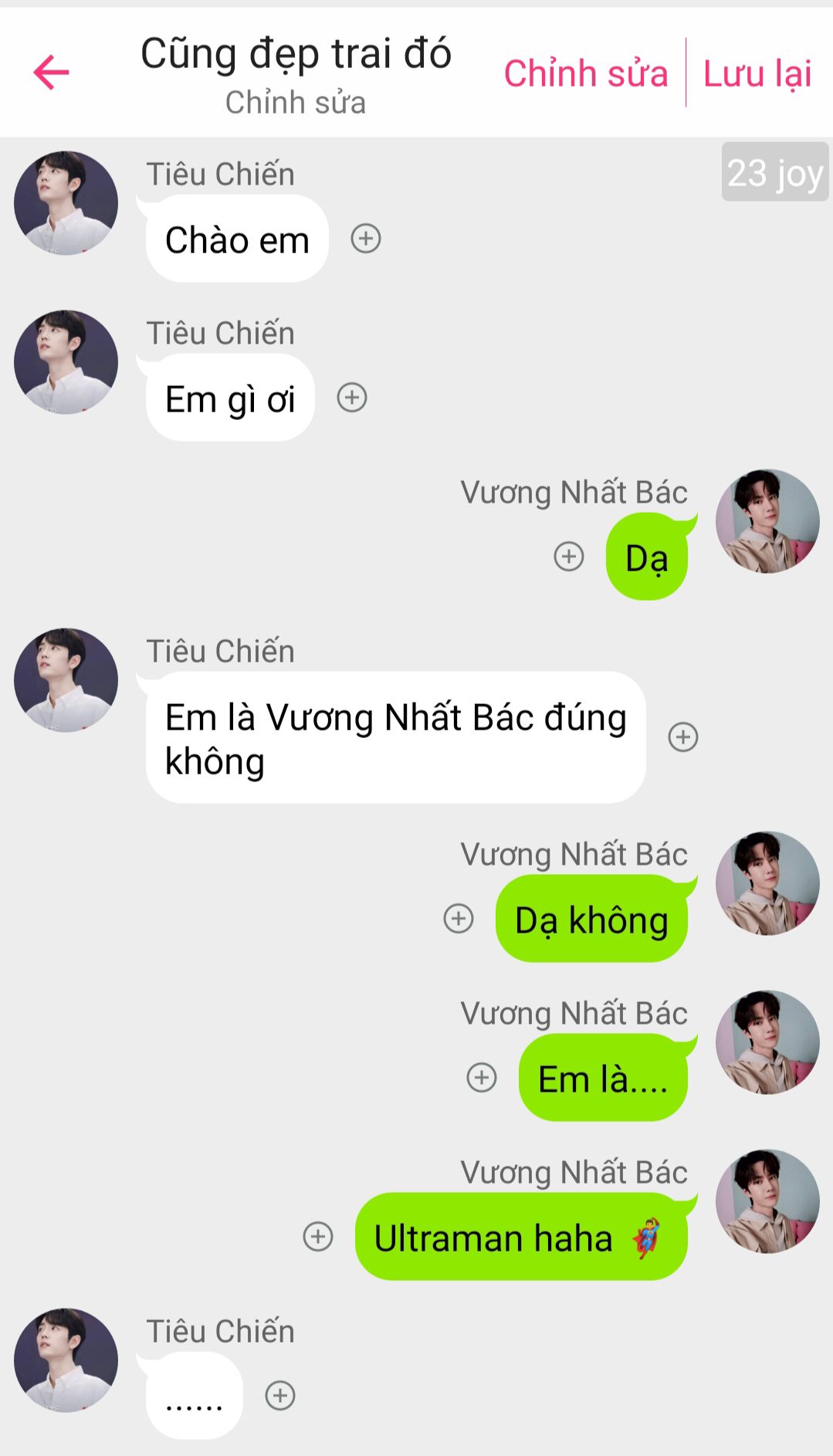Save with the Lưu lại button
This screenshot has height=1456, width=833.
[757, 73]
